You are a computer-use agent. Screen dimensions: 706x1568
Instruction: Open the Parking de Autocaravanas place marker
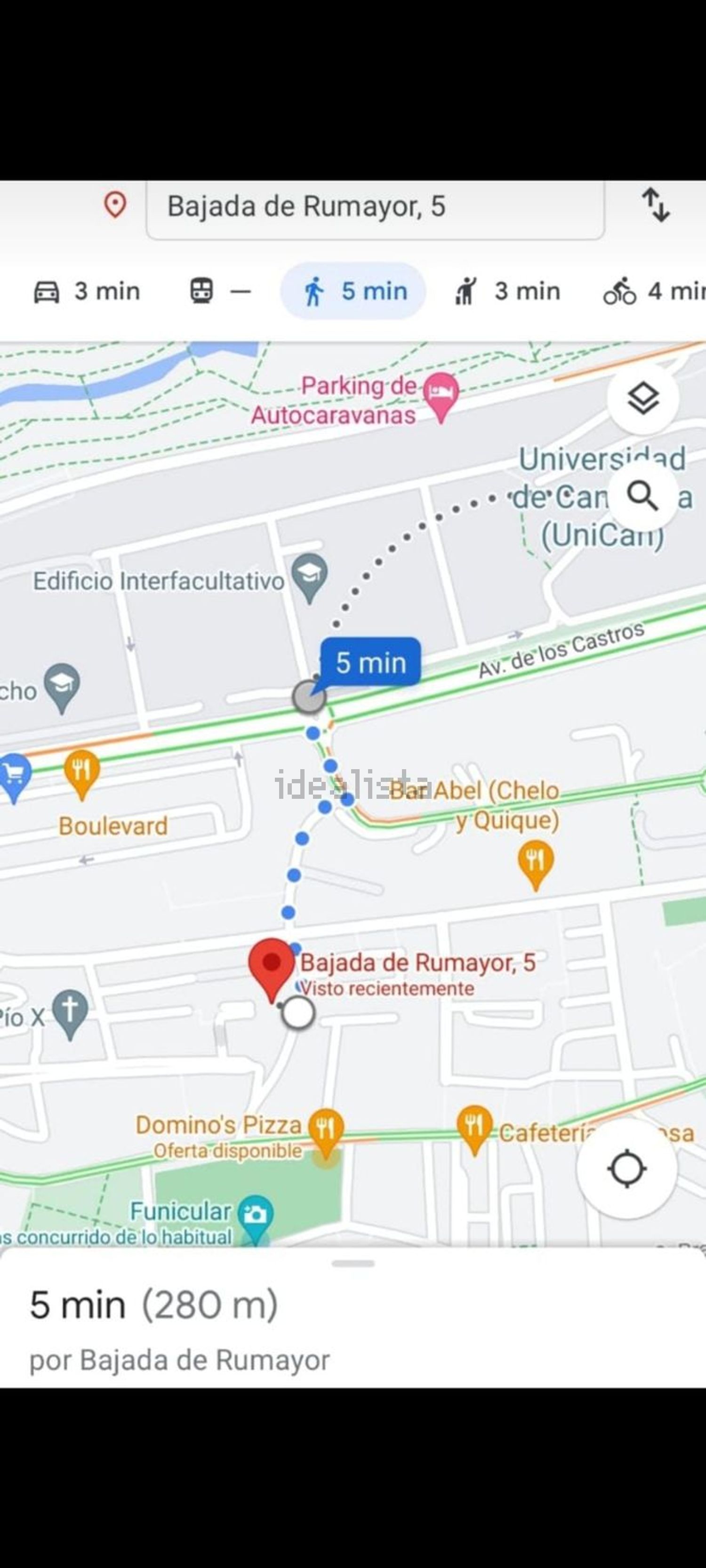(x=441, y=398)
